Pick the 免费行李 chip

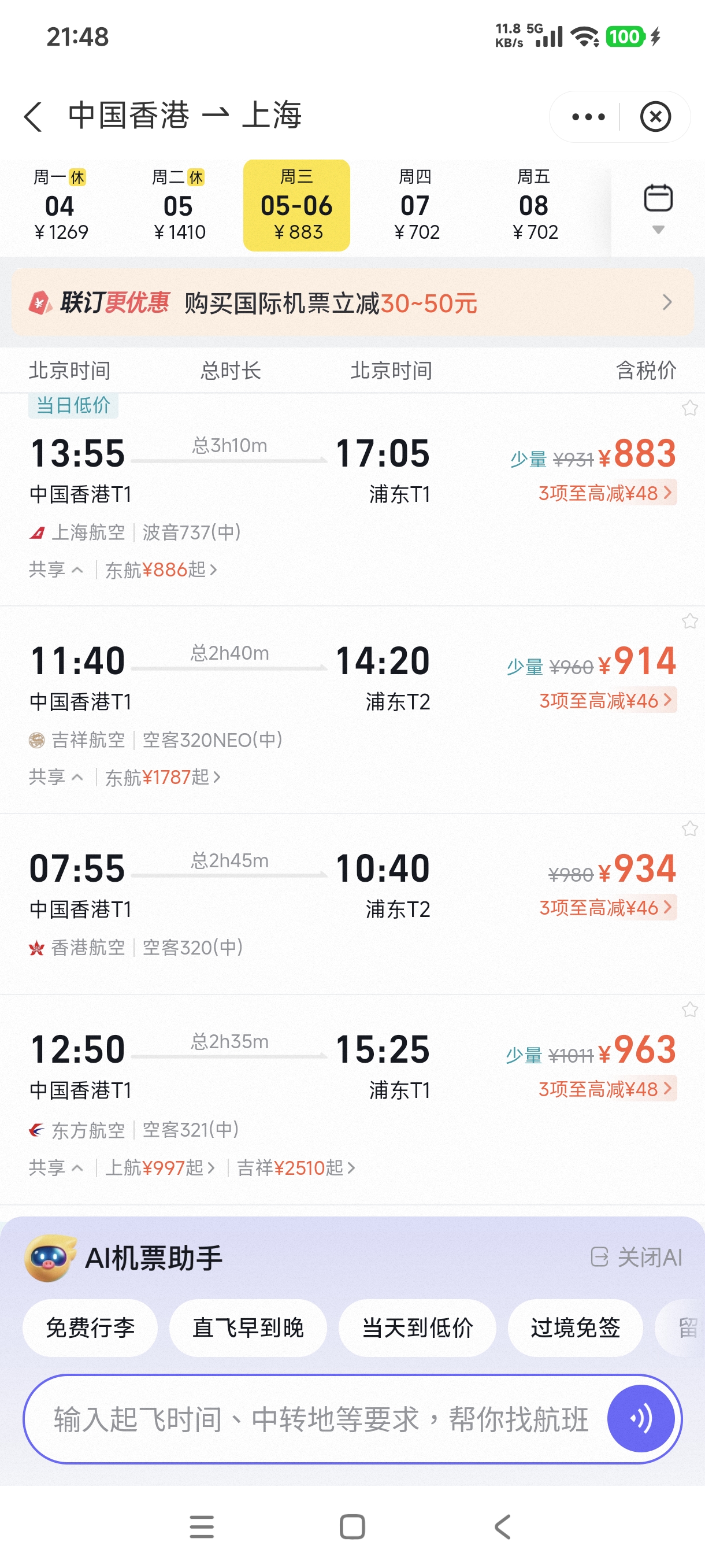pos(90,1327)
